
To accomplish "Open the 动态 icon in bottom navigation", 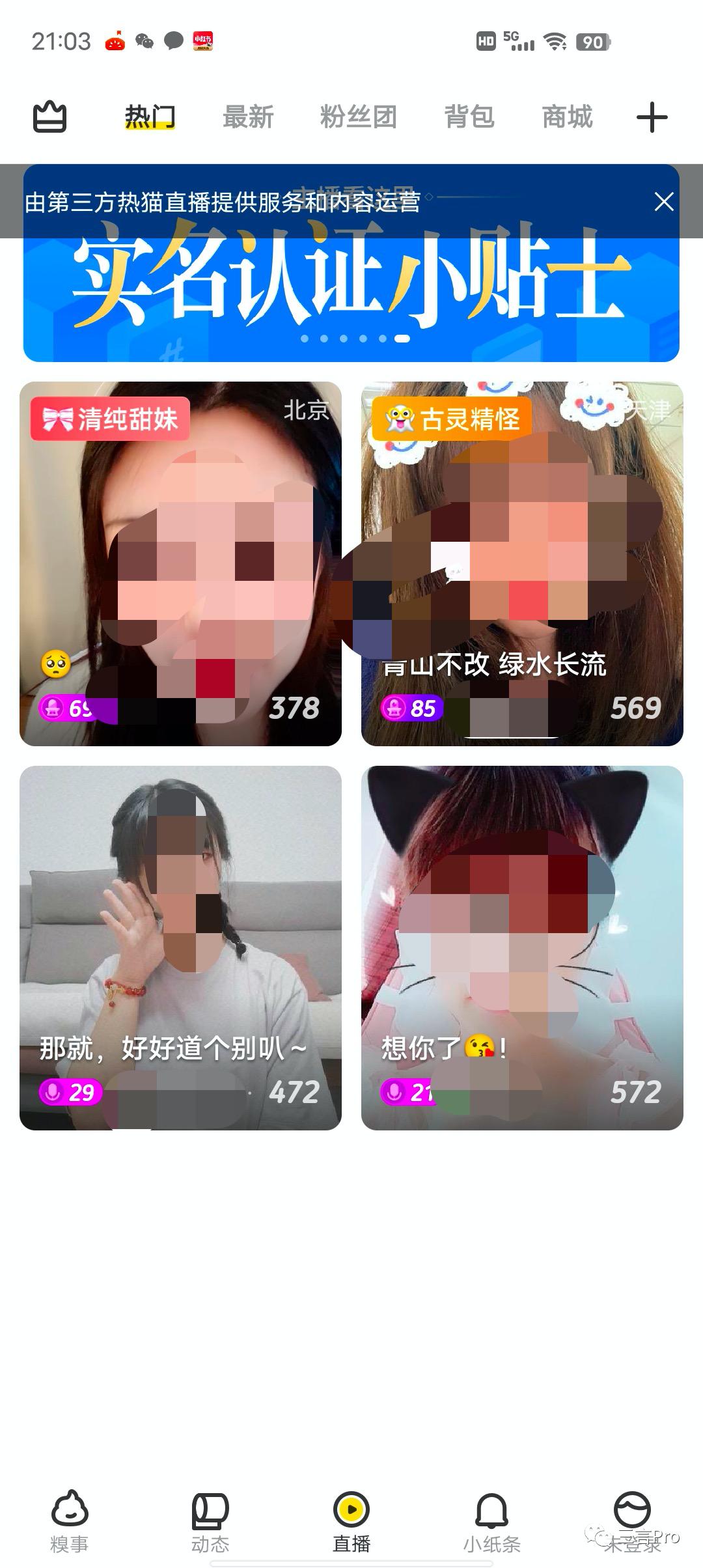I will click(x=210, y=1511).
